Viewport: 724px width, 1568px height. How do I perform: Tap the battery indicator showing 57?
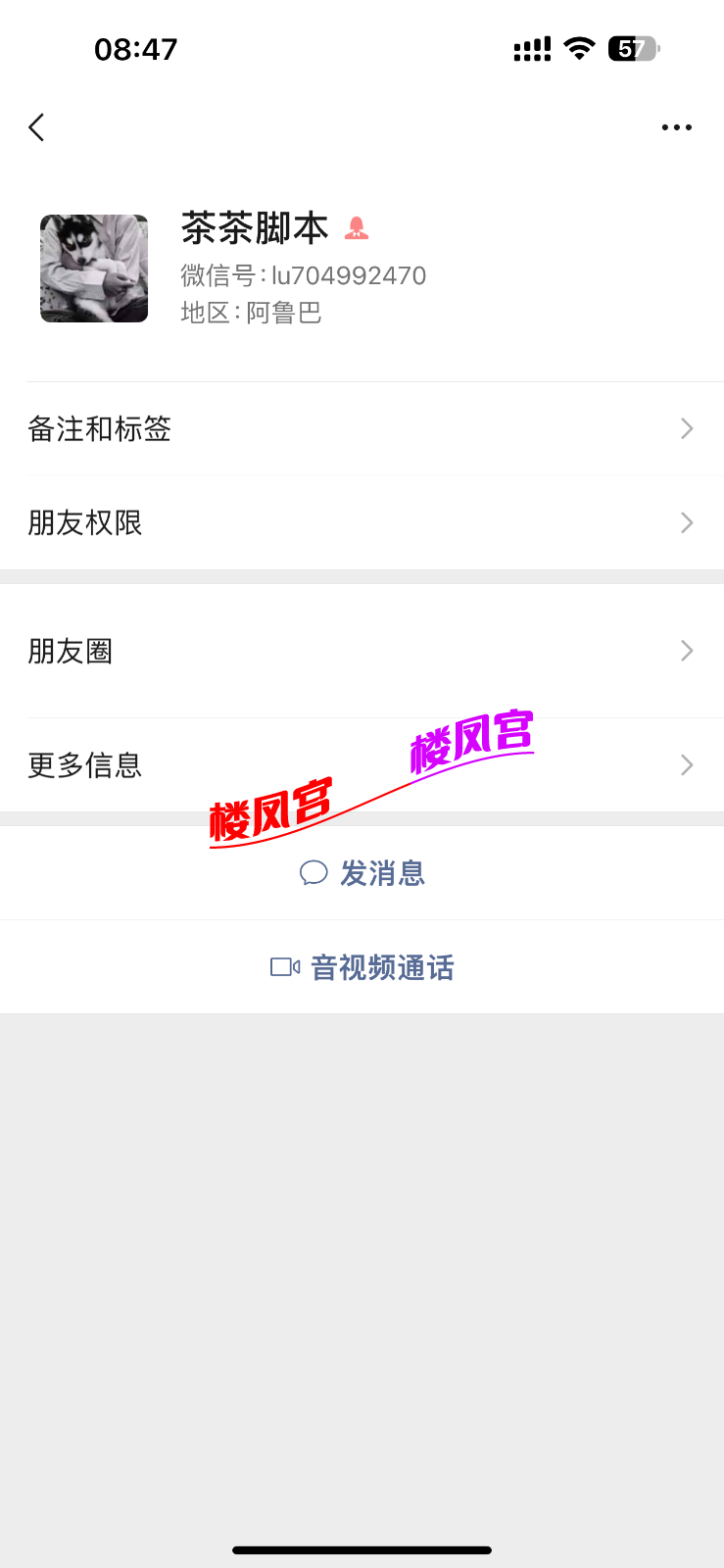click(632, 48)
